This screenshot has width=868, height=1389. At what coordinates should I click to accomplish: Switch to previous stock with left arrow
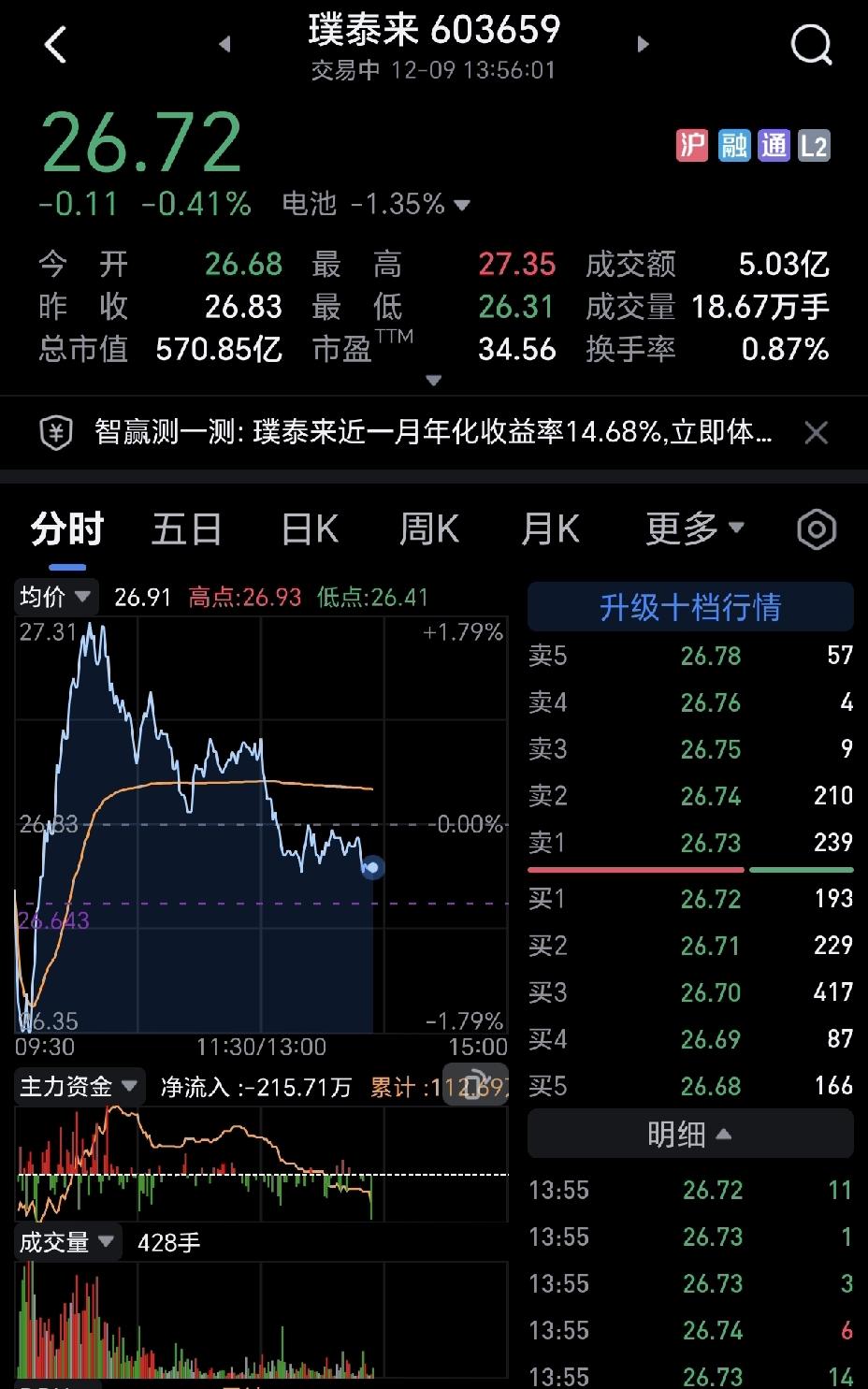224,44
